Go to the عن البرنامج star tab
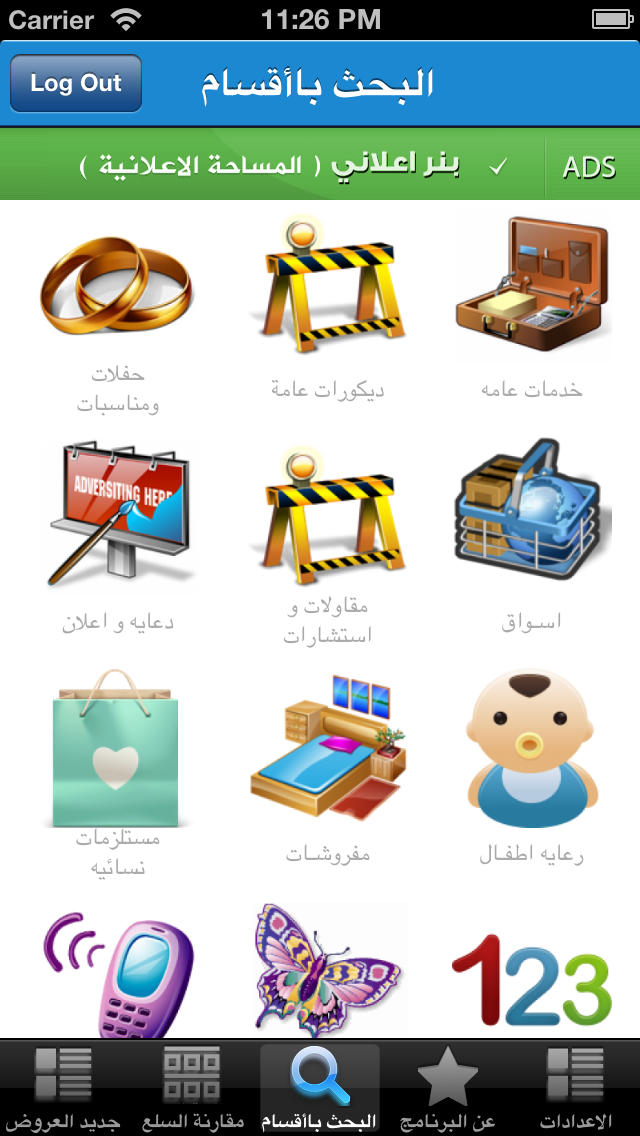 (x=448, y=1088)
